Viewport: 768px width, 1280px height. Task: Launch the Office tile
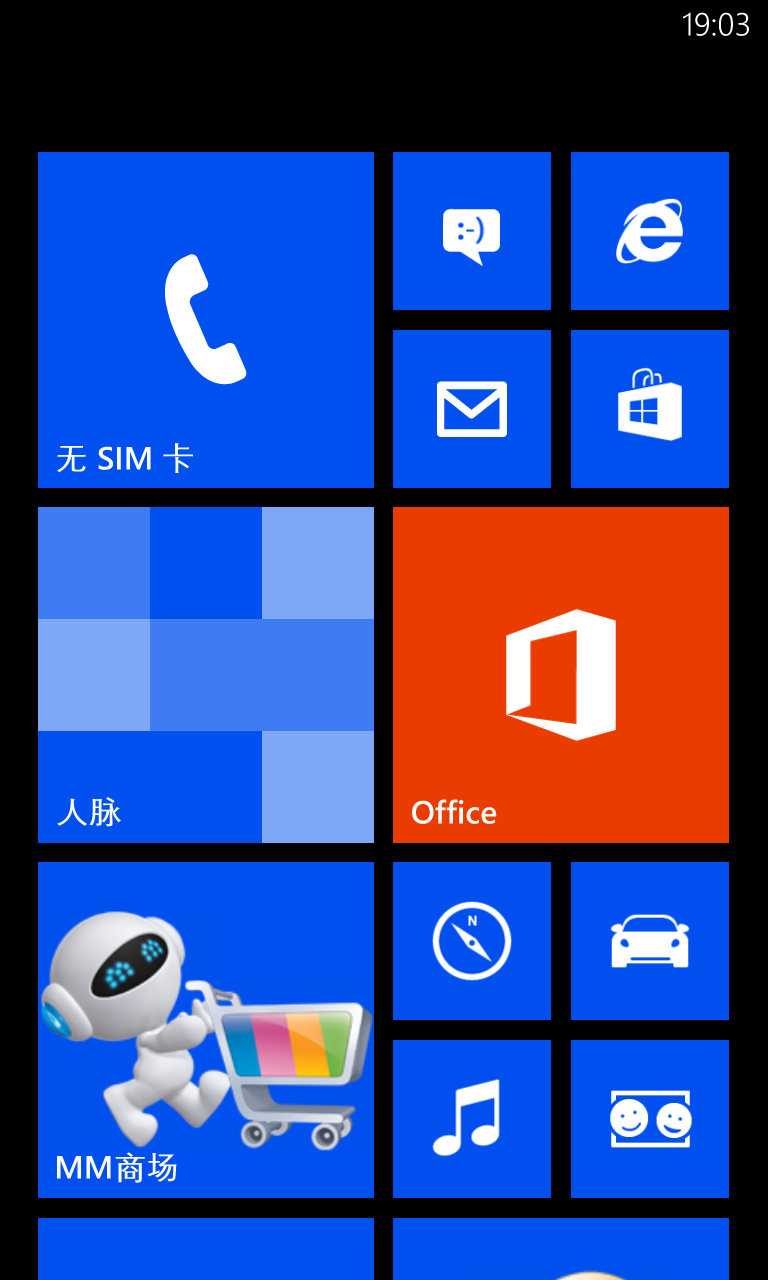pos(561,675)
